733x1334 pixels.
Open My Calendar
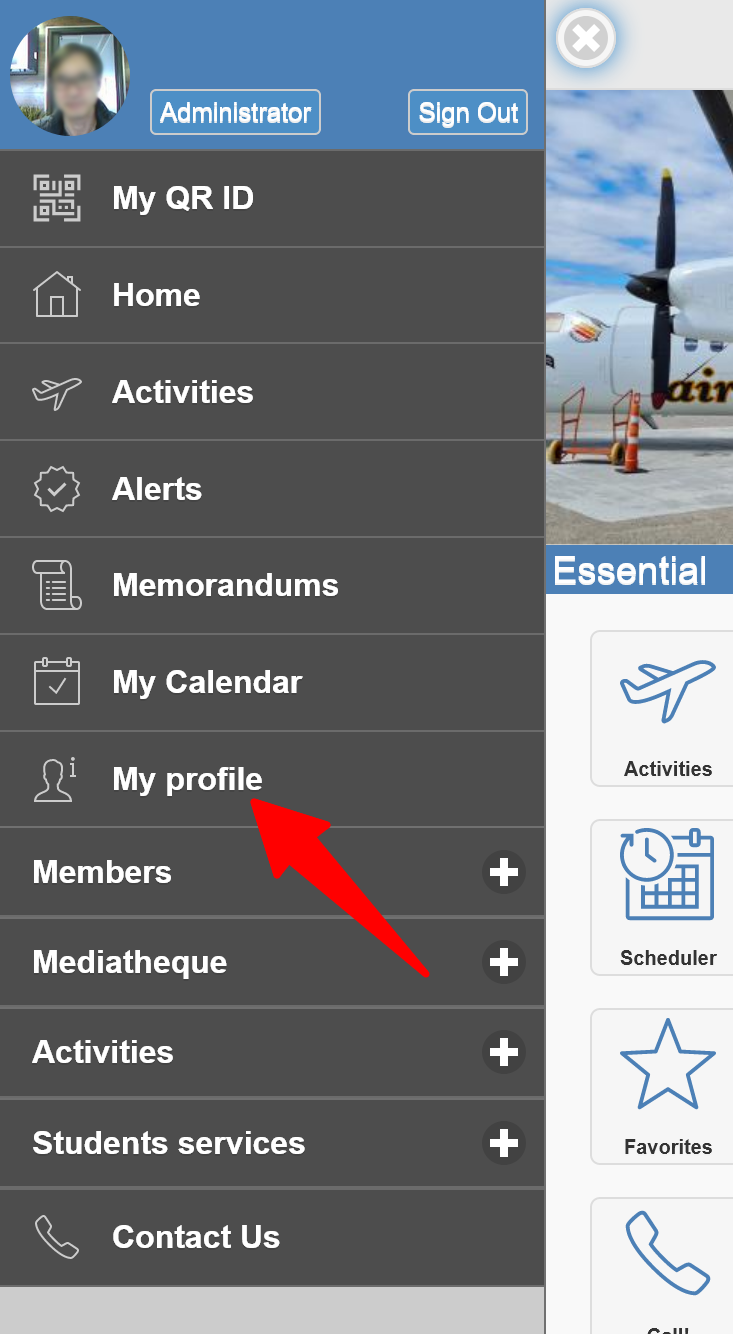tap(207, 682)
